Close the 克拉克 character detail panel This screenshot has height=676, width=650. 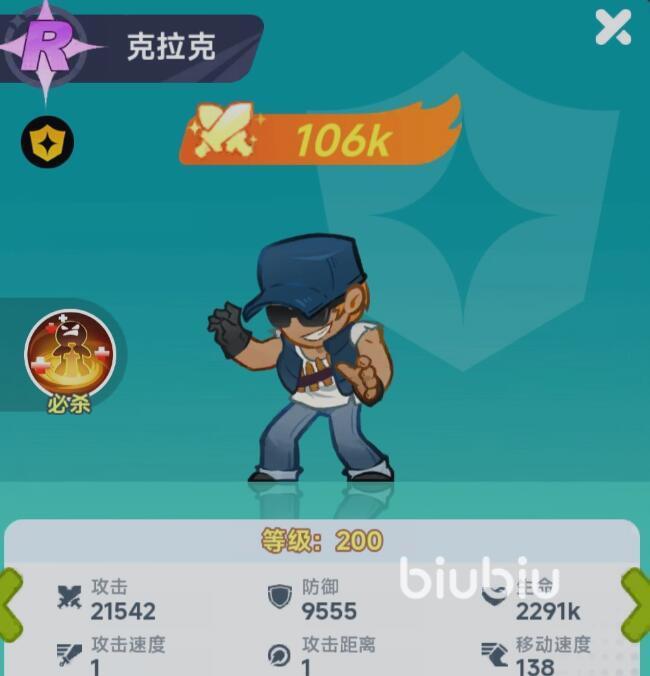pyautogui.click(x=612, y=28)
